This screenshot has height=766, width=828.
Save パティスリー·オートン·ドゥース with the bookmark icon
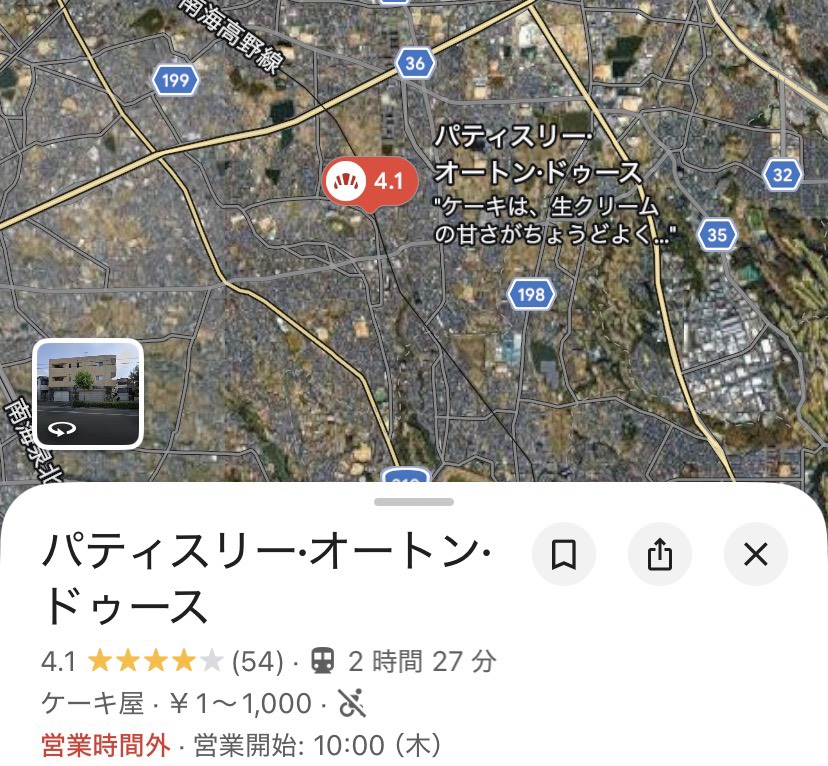564,554
